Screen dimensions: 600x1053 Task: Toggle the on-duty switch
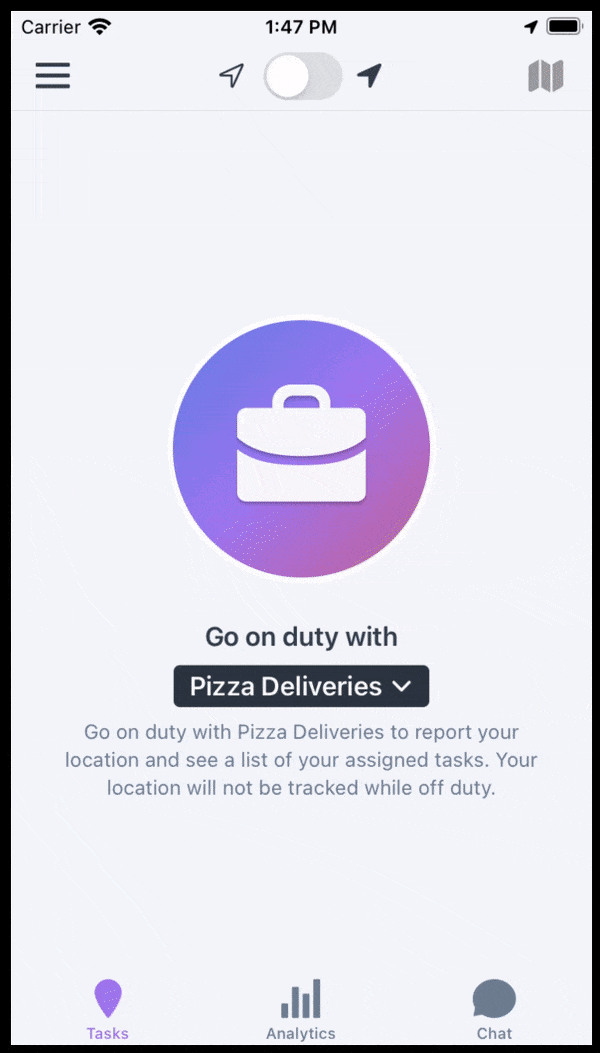[x=302, y=76]
